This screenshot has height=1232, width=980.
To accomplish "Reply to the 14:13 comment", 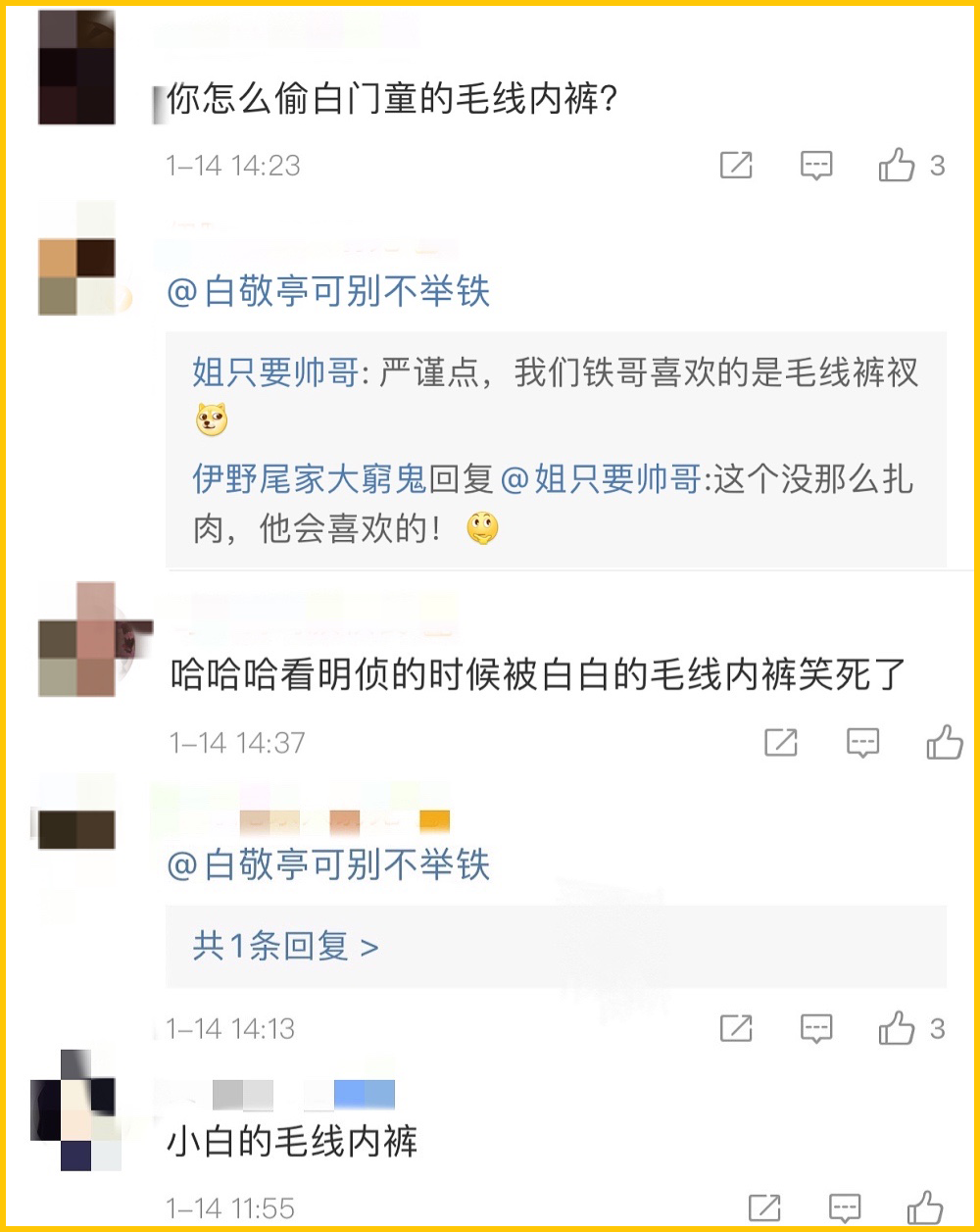I will (x=815, y=1028).
